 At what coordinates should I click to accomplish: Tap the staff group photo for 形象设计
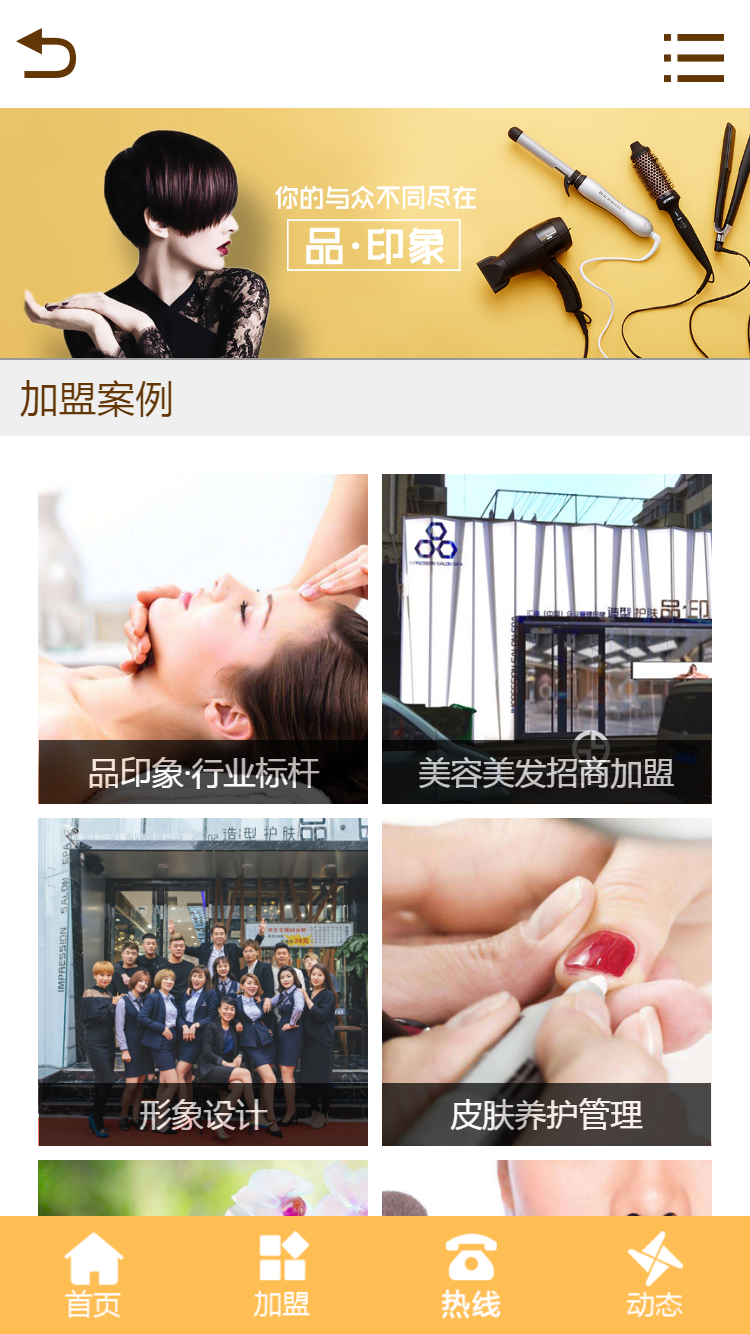(x=202, y=960)
